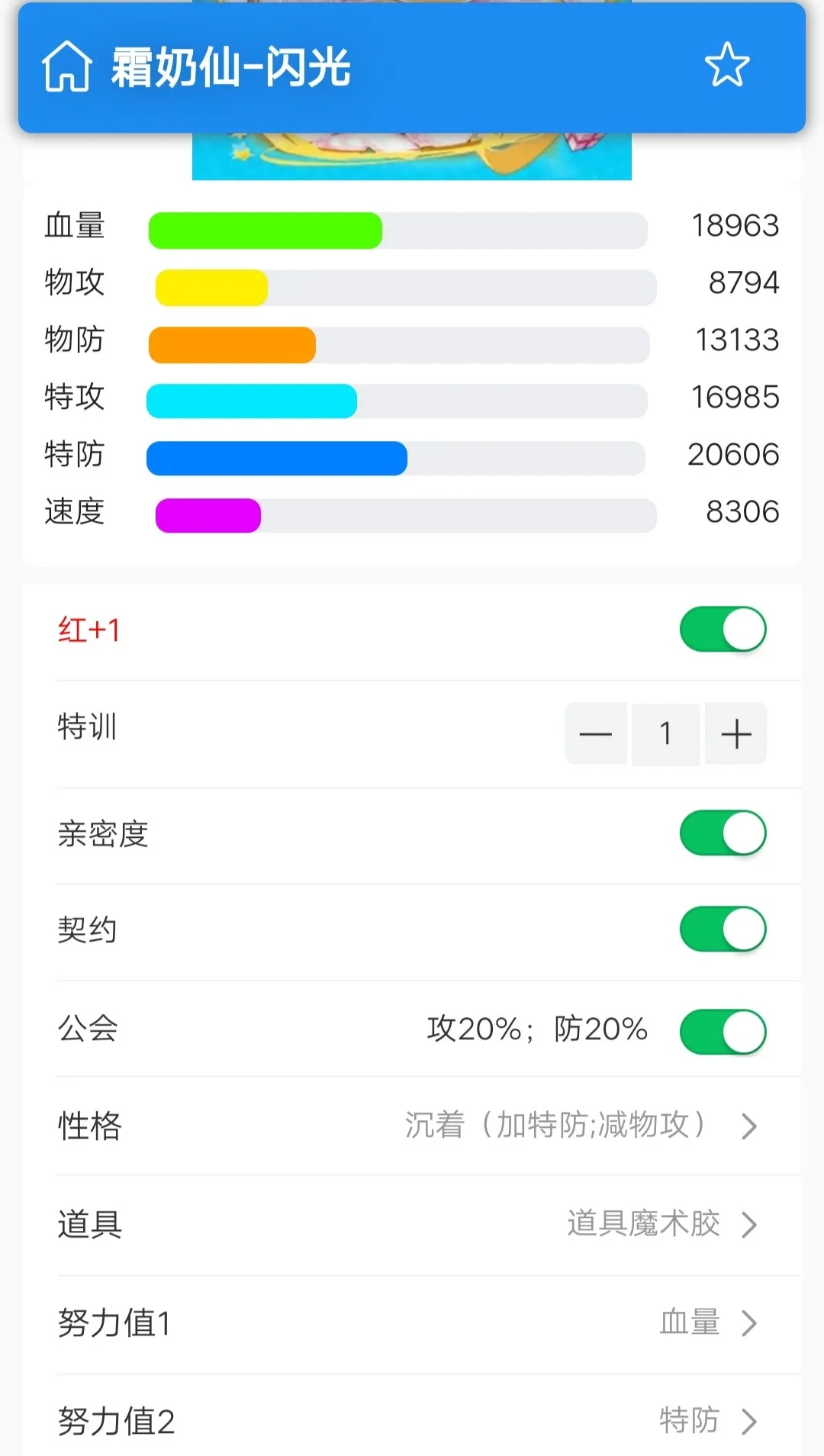This screenshot has height=1456, width=824.
Task: Decrease 特训 value with minus button
Action: pyautogui.click(x=596, y=733)
